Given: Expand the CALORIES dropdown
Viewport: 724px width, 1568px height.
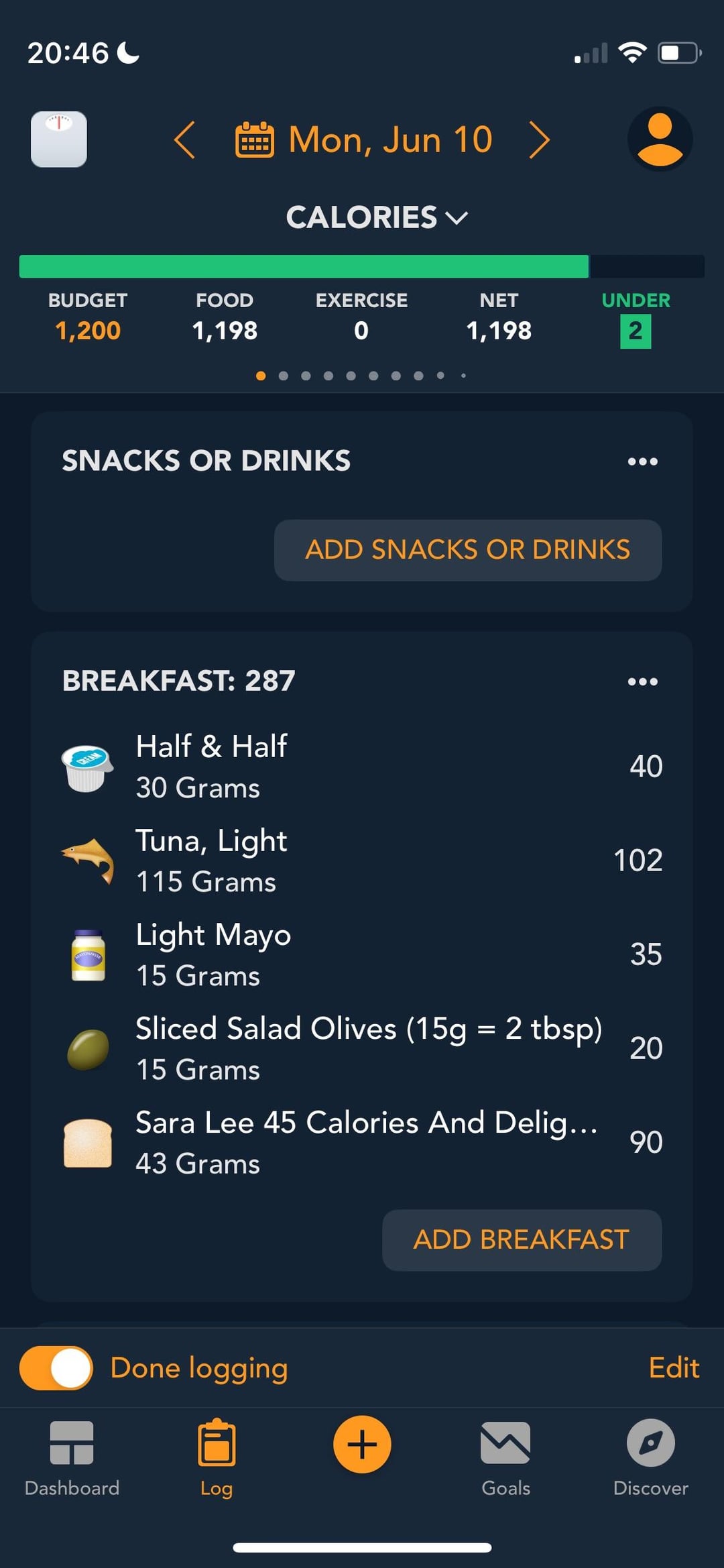Looking at the screenshot, I should (x=377, y=217).
